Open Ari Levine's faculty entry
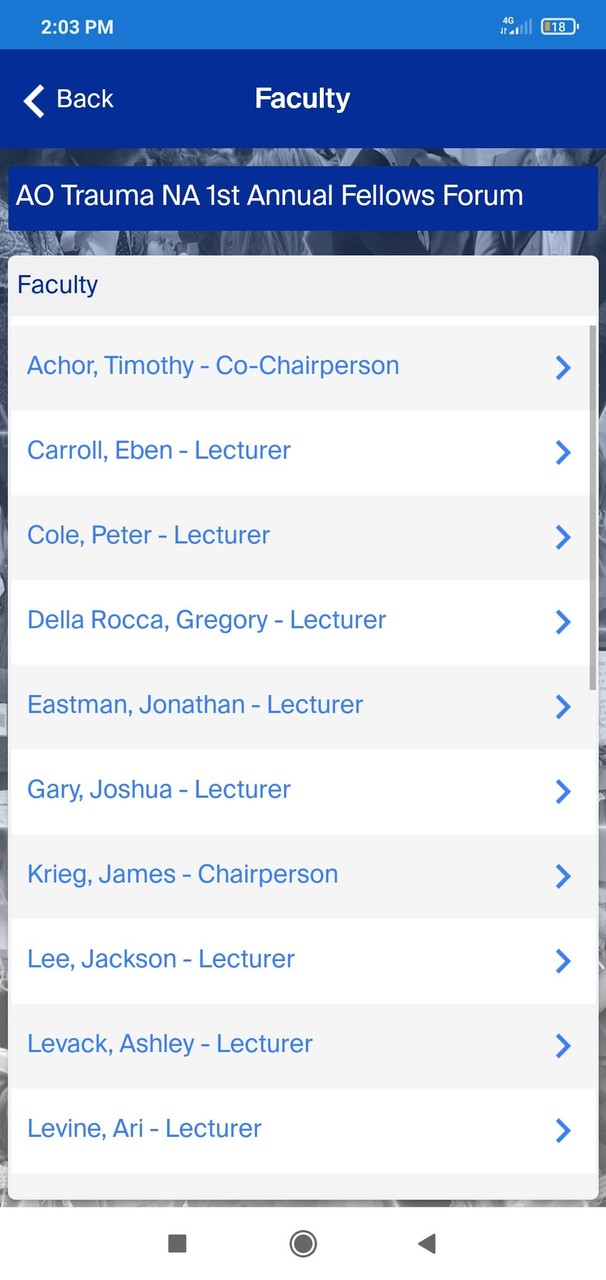This screenshot has height=1280, width=606. [300, 1130]
